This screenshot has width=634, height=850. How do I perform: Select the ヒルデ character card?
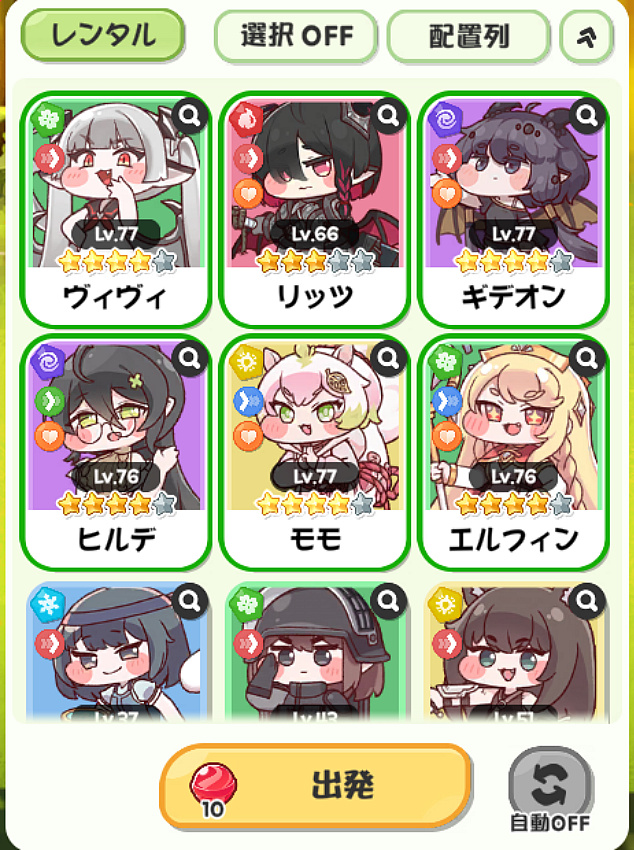click(x=114, y=452)
